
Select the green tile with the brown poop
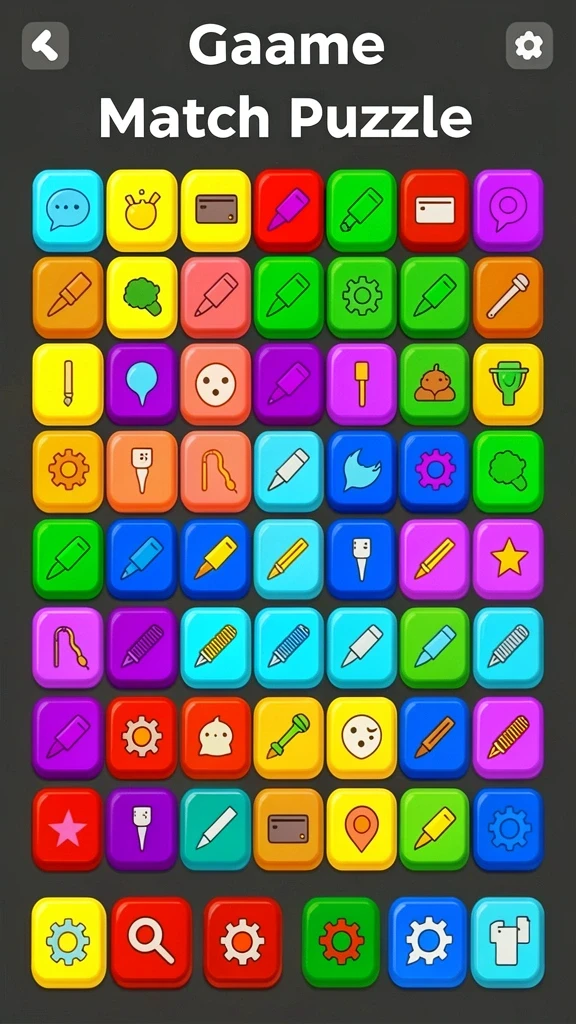click(434, 384)
